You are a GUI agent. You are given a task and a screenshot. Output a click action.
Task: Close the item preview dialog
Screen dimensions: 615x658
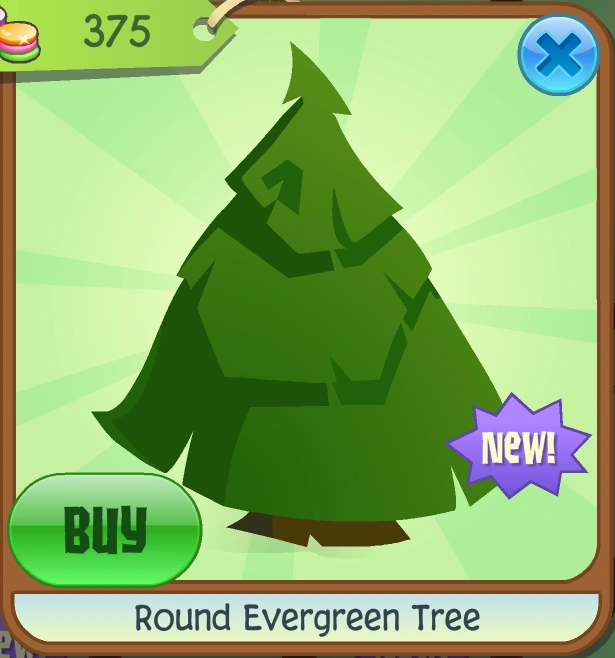[x=558, y=55]
